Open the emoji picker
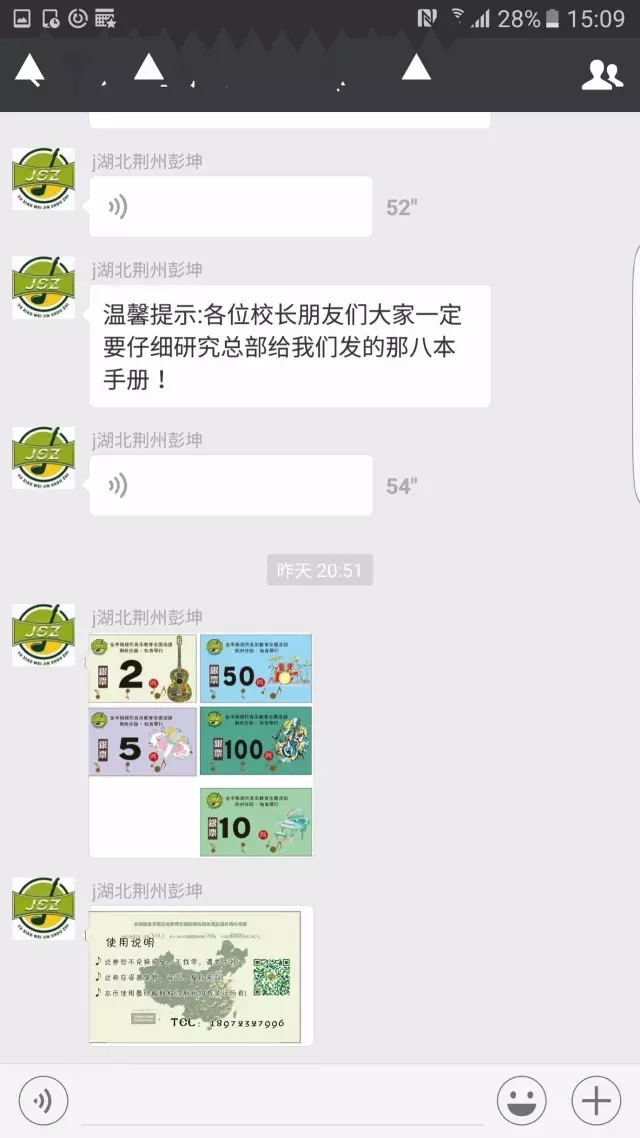This screenshot has height=1138, width=640. coord(522,1101)
